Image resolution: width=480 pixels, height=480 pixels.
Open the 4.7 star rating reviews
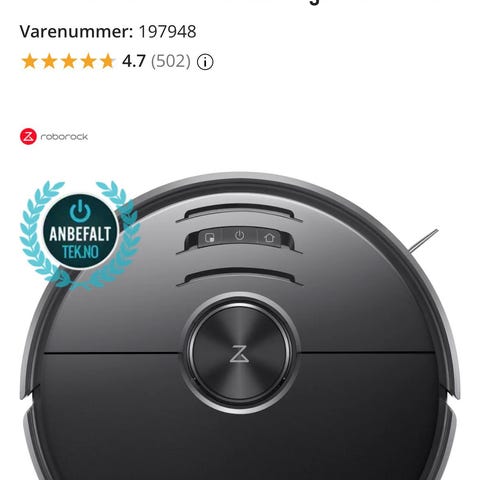(106, 61)
